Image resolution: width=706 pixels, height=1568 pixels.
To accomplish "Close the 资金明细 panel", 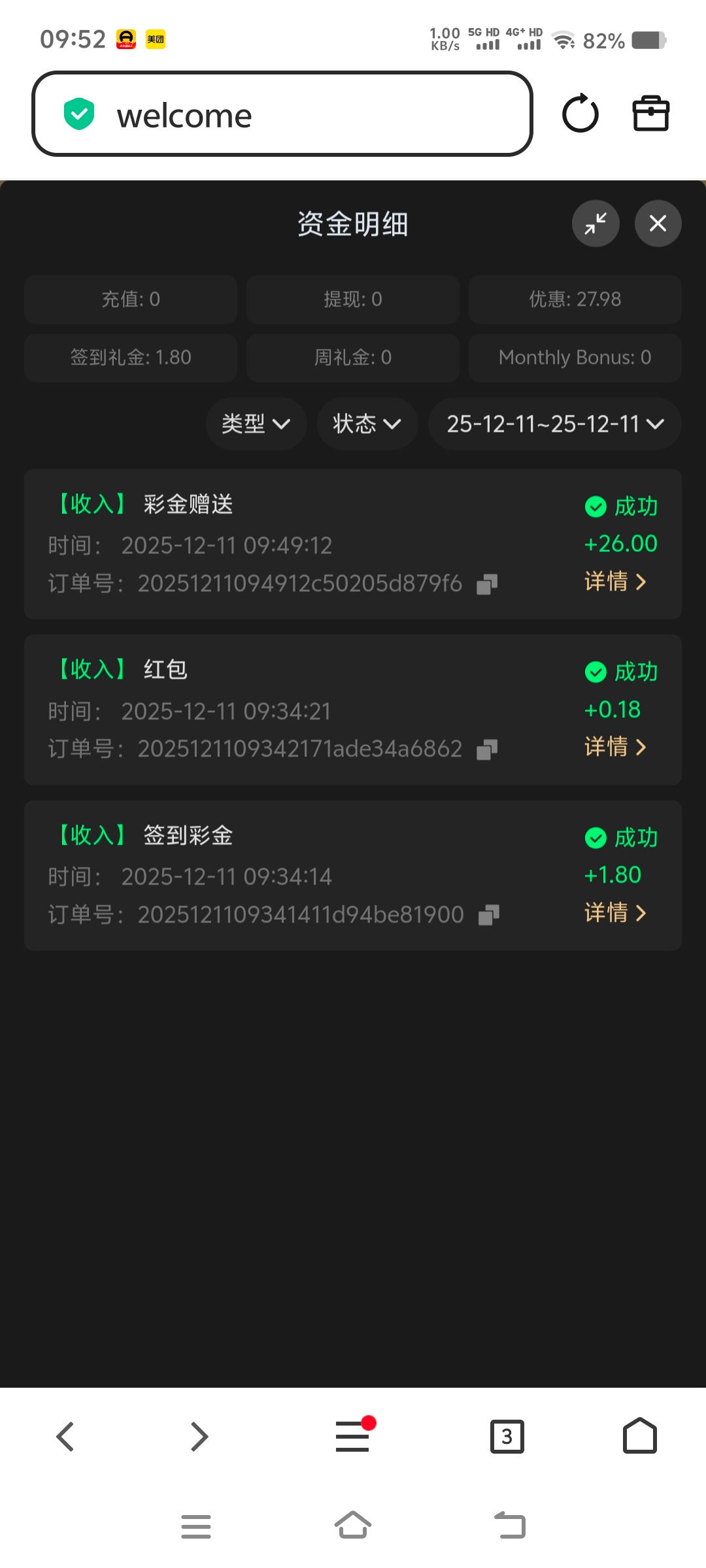I will pos(658,223).
